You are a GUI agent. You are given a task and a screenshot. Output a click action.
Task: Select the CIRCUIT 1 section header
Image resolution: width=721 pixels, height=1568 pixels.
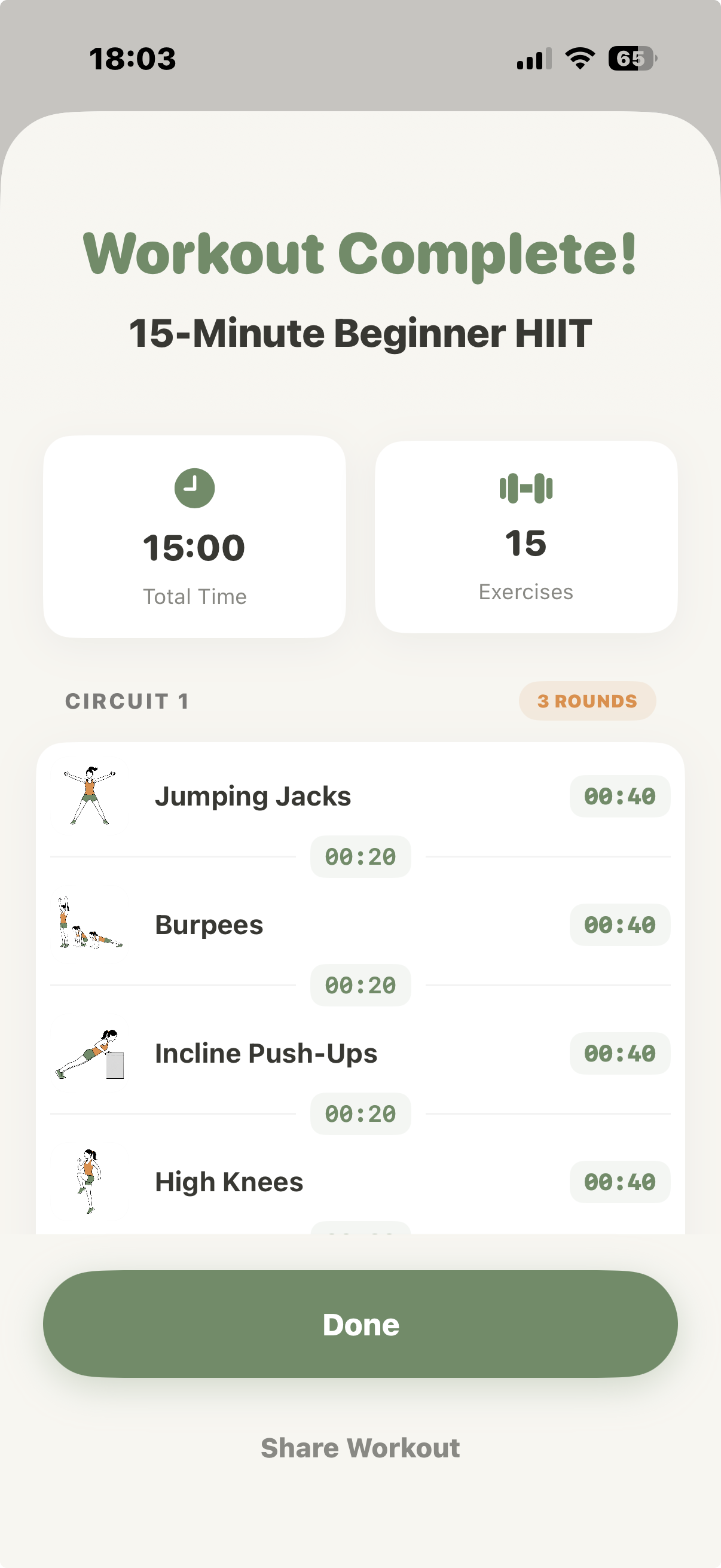coord(127,701)
